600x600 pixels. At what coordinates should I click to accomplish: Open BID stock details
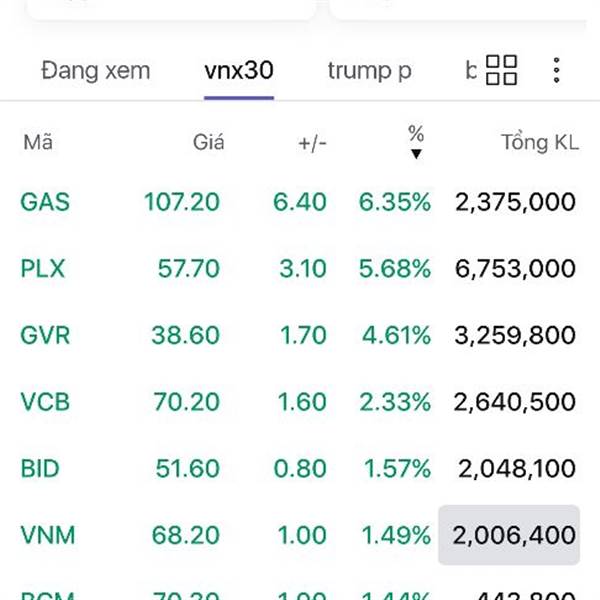tap(42, 468)
